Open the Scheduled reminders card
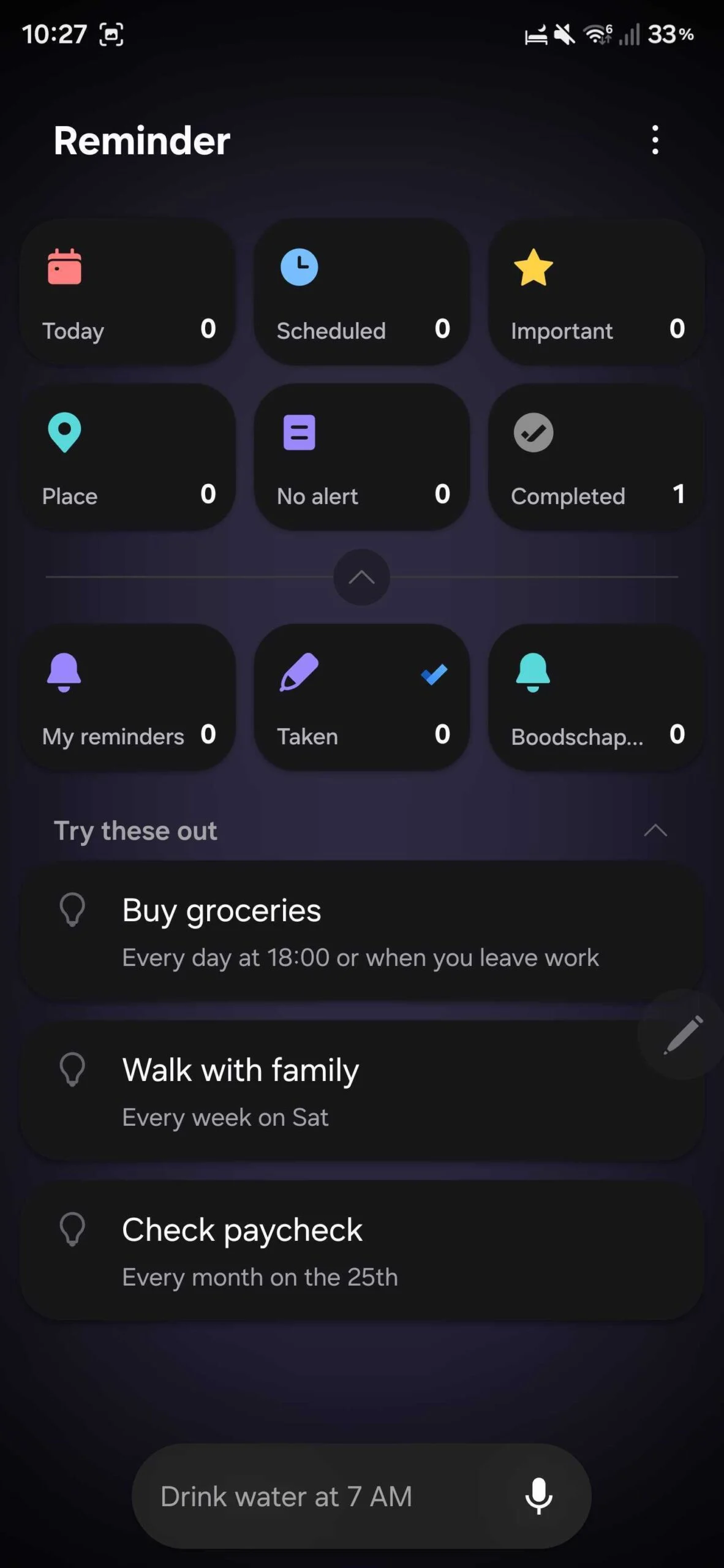The image size is (724, 1568). coord(361,292)
